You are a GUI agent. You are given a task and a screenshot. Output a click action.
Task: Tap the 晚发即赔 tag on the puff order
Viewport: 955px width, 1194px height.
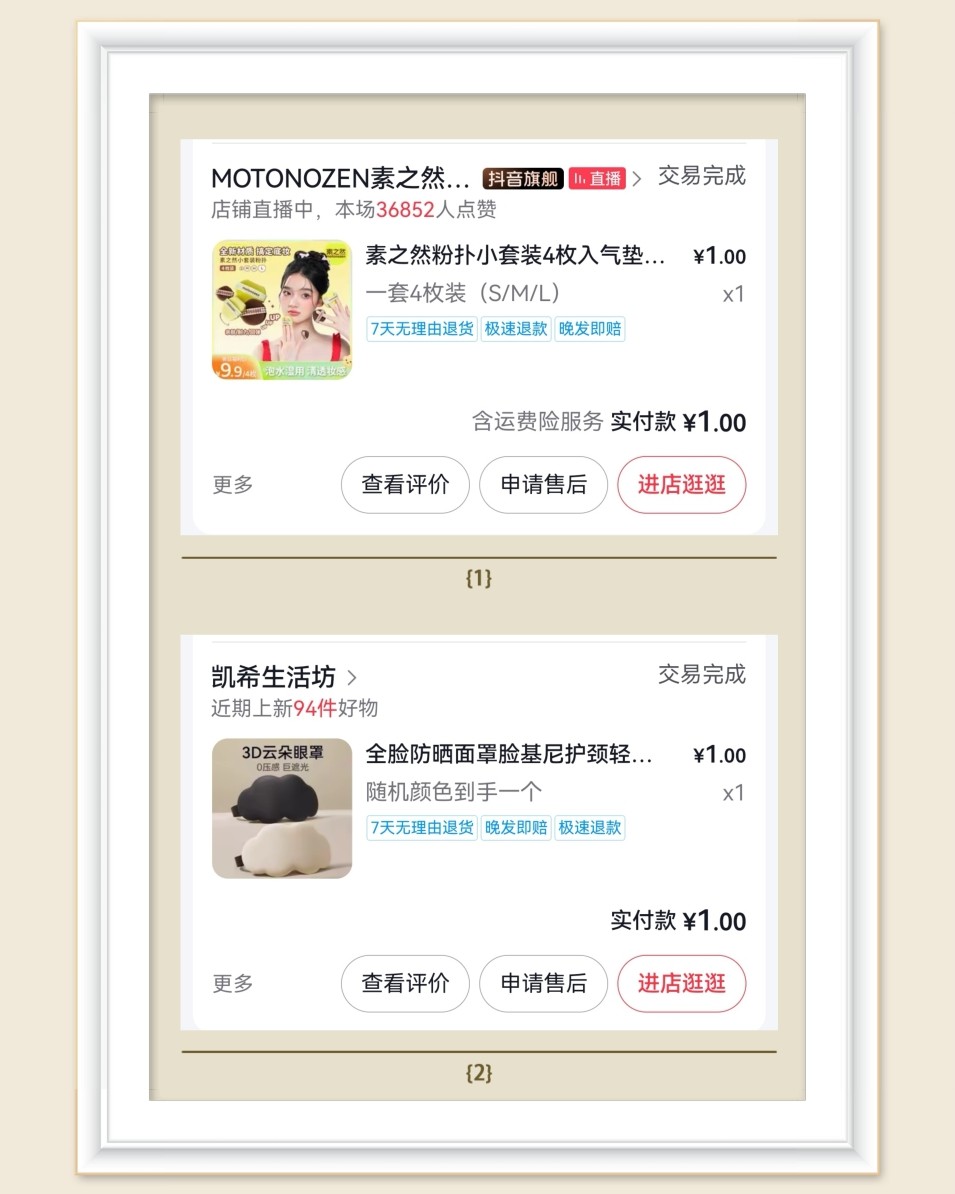[x=588, y=328]
